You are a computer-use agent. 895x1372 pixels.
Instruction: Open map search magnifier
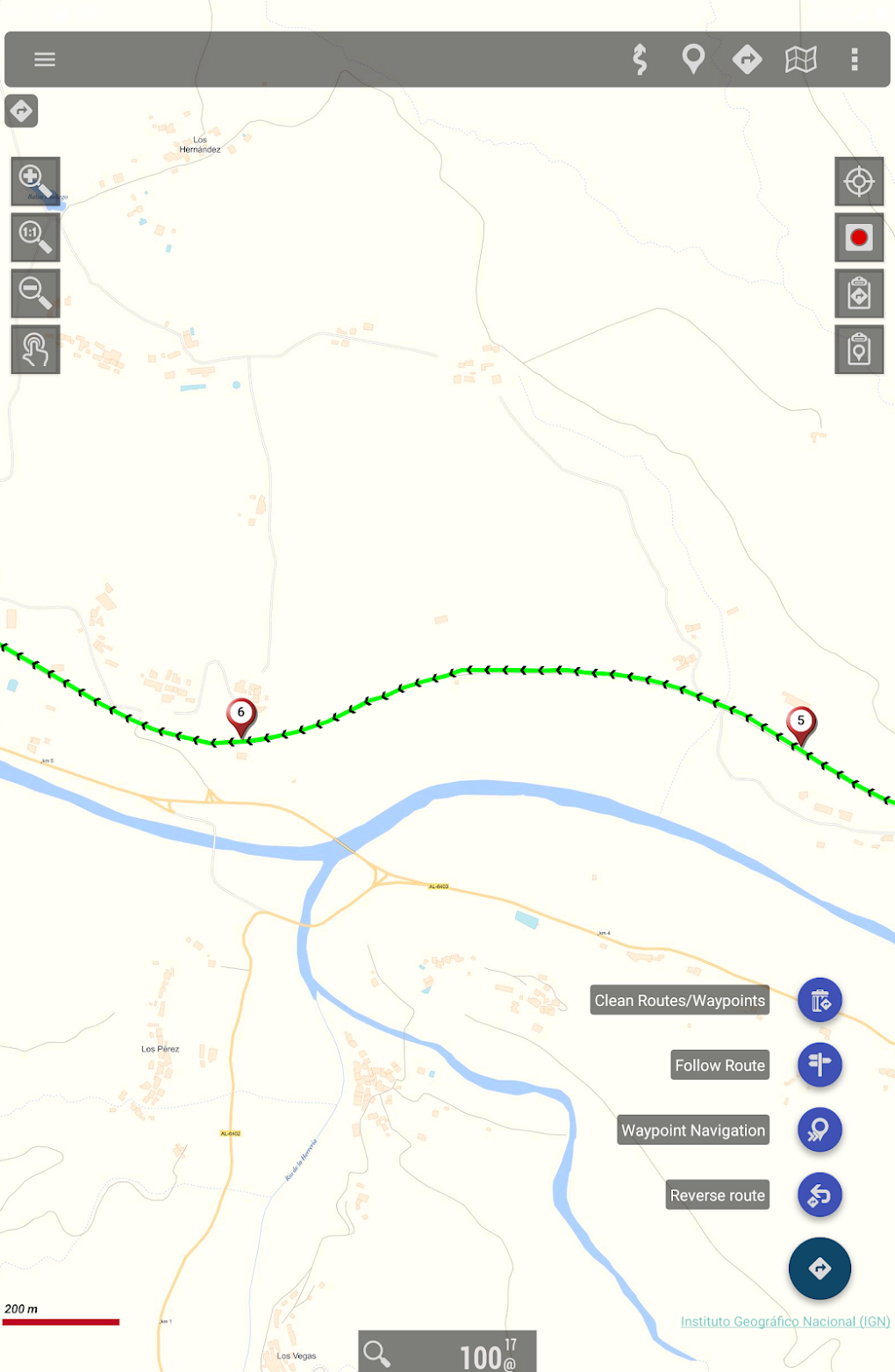coord(377,1353)
